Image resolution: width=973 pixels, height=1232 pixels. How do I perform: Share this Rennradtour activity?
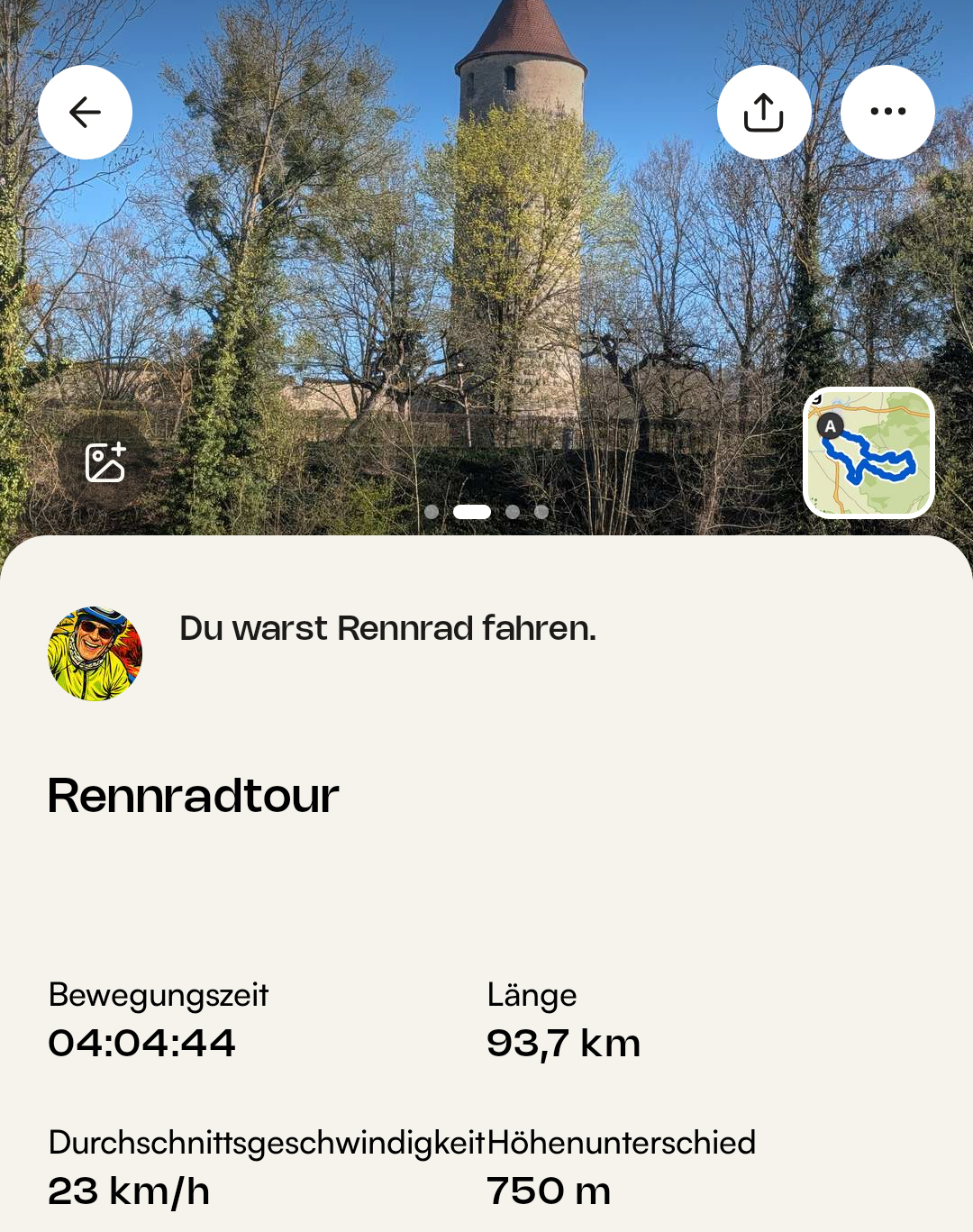pos(764,113)
